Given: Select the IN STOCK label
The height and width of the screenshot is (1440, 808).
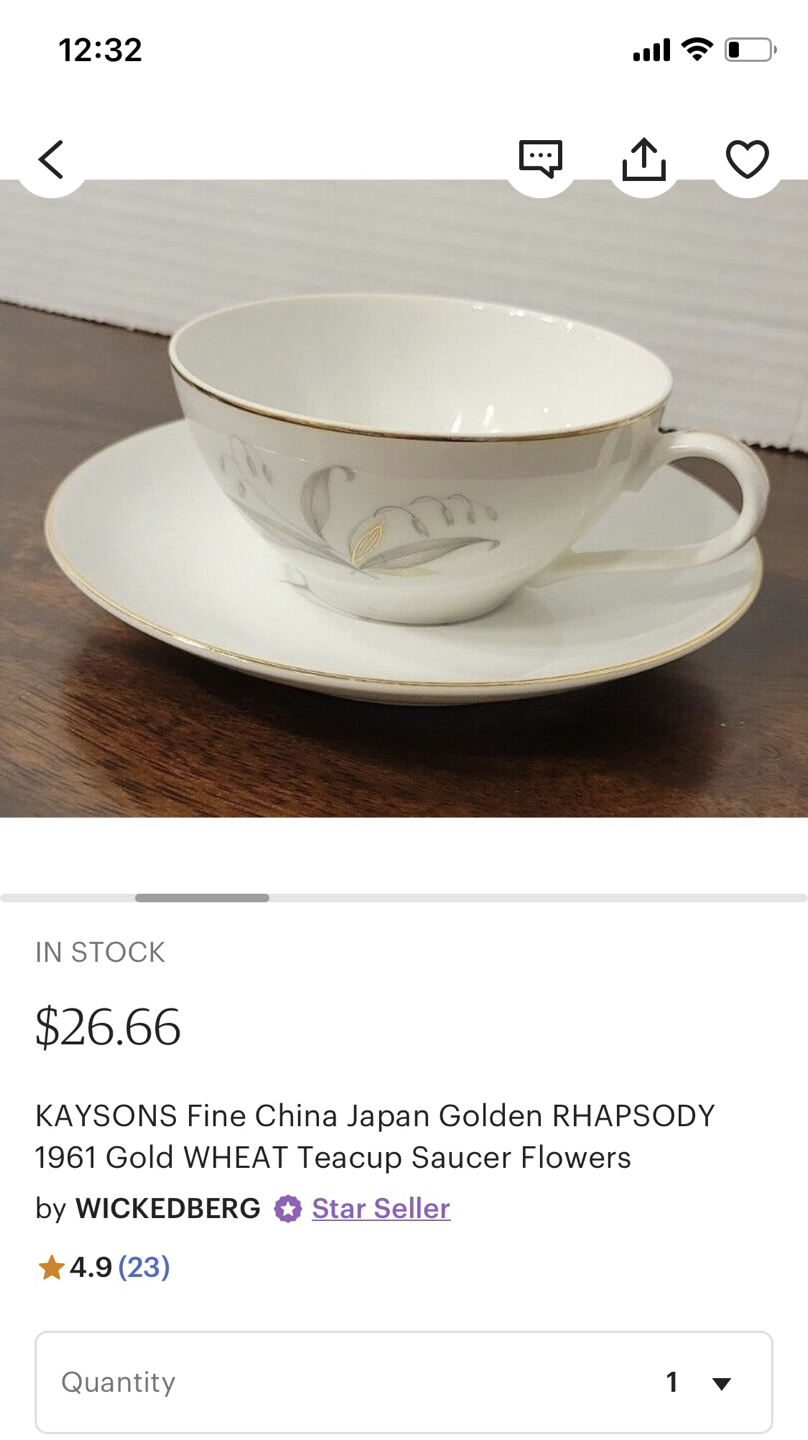Looking at the screenshot, I should click(99, 951).
